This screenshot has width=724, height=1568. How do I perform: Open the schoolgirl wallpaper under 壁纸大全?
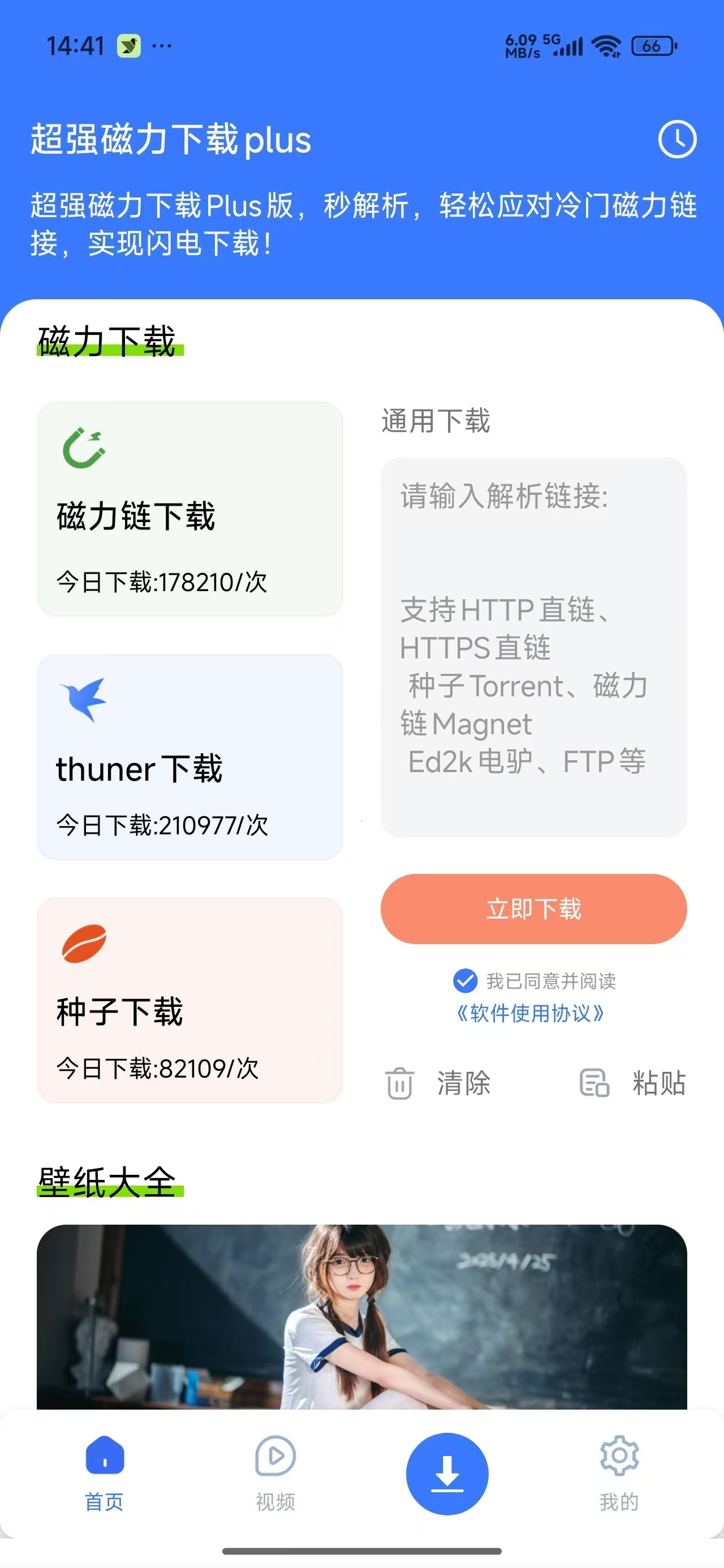[x=361, y=1317]
